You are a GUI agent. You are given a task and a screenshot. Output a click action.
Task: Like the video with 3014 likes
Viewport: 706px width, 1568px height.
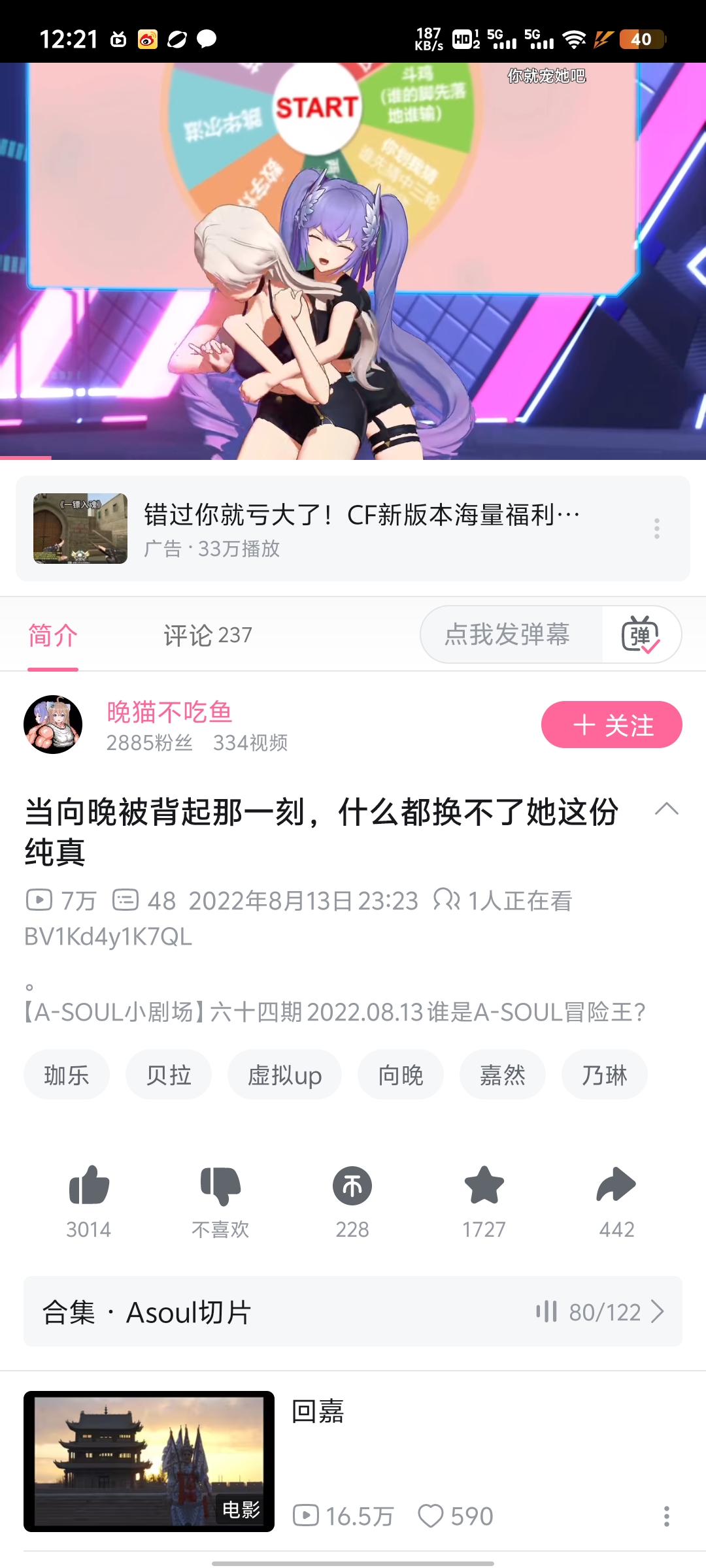[89, 1186]
